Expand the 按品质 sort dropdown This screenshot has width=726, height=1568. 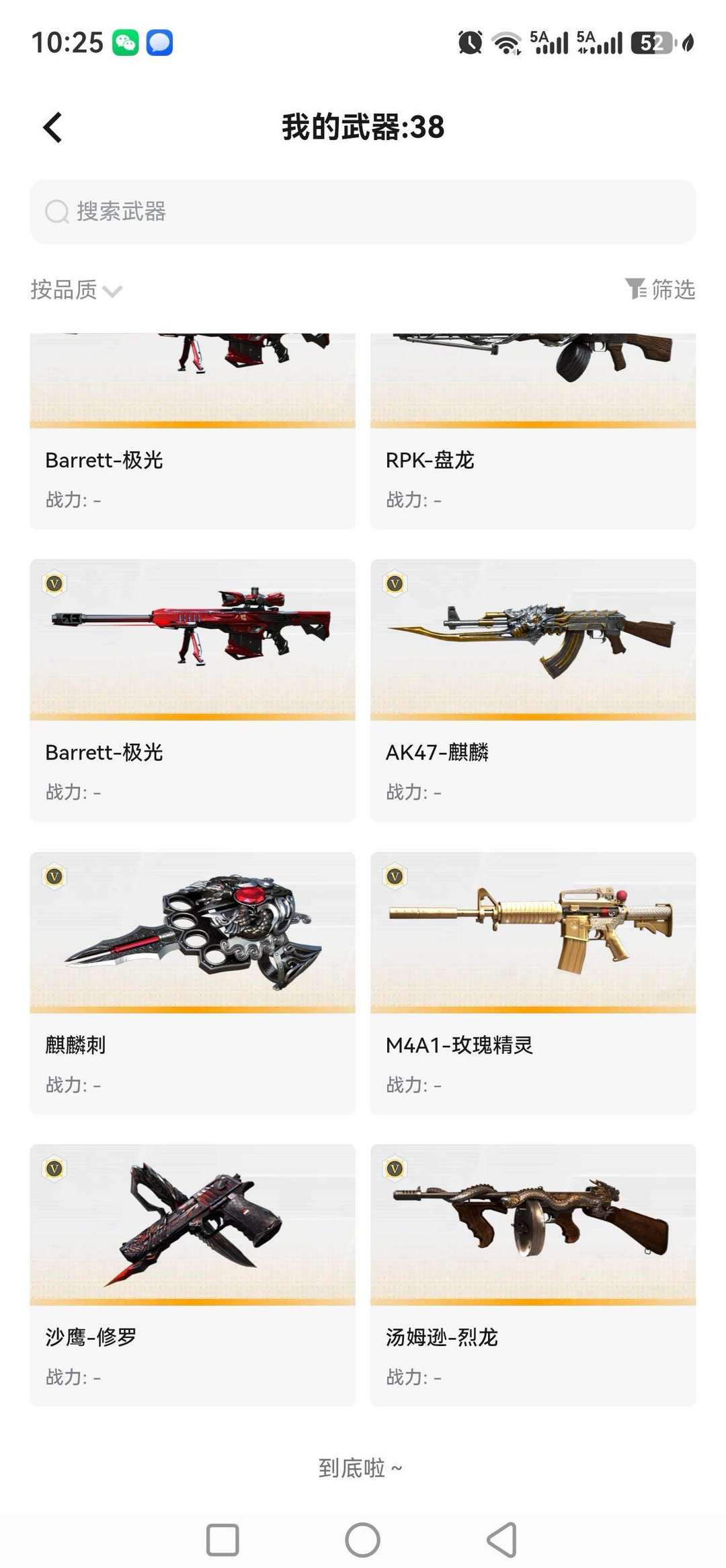[76, 290]
